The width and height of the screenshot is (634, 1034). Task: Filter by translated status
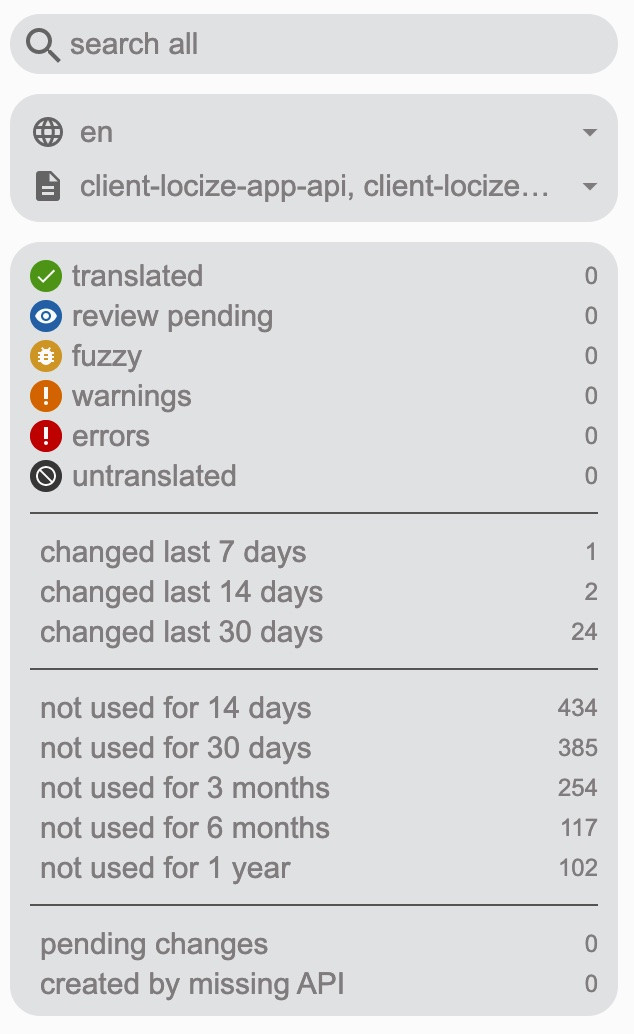point(137,276)
